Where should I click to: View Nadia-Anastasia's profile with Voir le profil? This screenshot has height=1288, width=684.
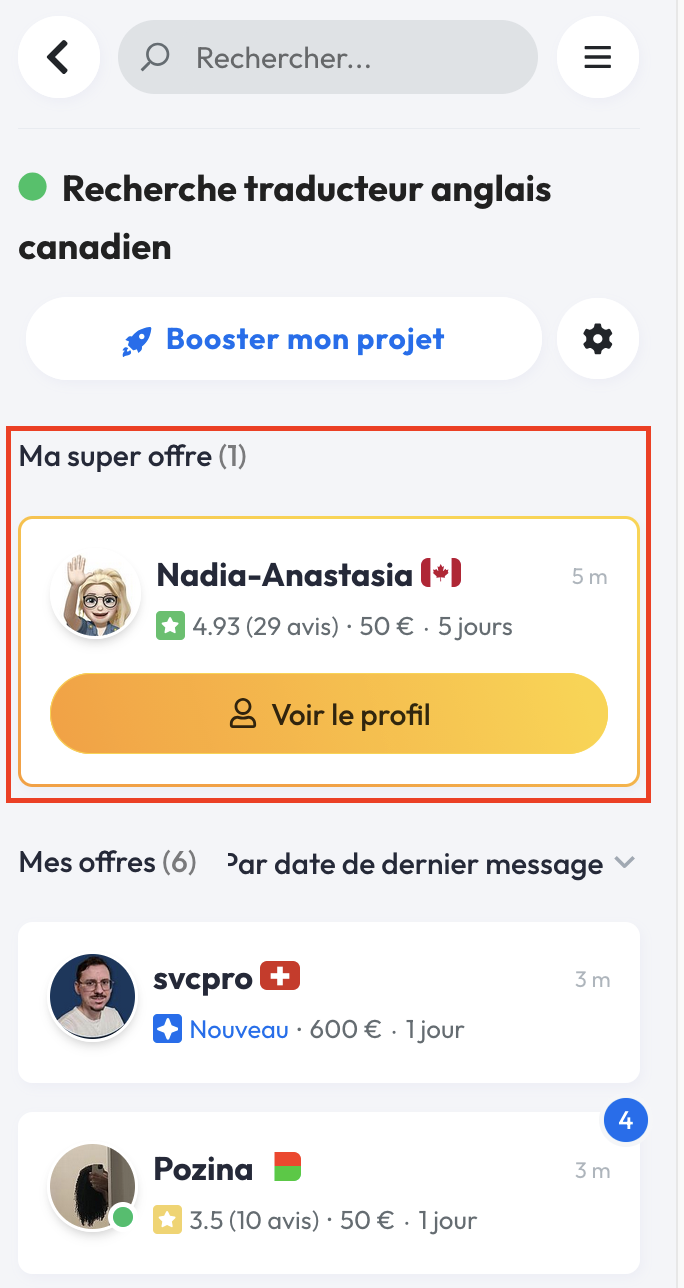[329, 714]
